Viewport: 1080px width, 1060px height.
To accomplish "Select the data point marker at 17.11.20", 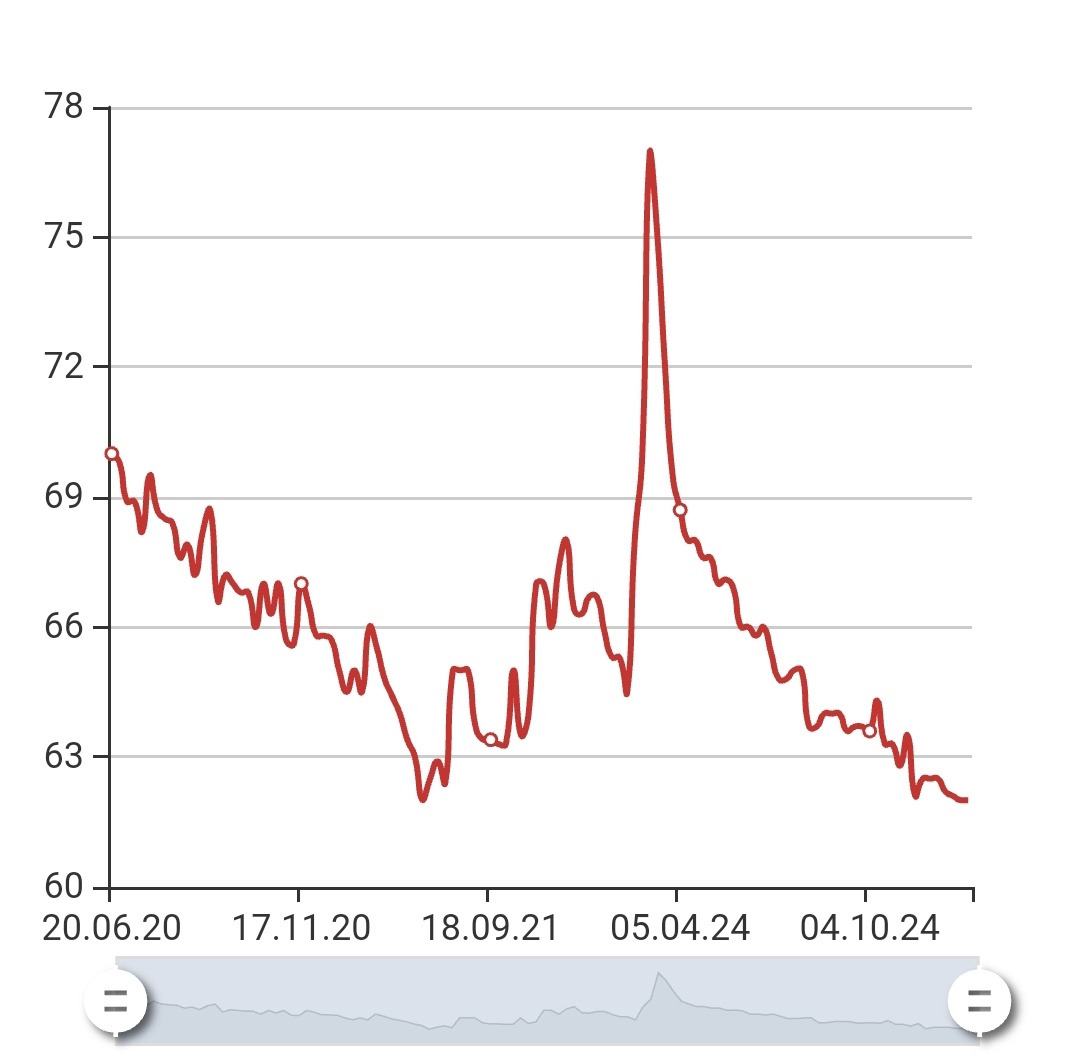I will tap(301, 583).
